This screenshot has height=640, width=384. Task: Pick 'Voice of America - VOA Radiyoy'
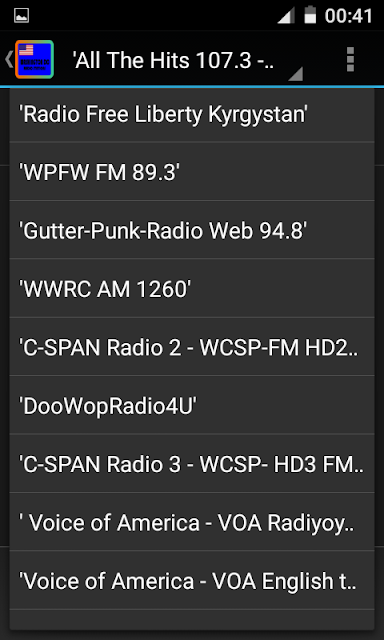tap(192, 522)
